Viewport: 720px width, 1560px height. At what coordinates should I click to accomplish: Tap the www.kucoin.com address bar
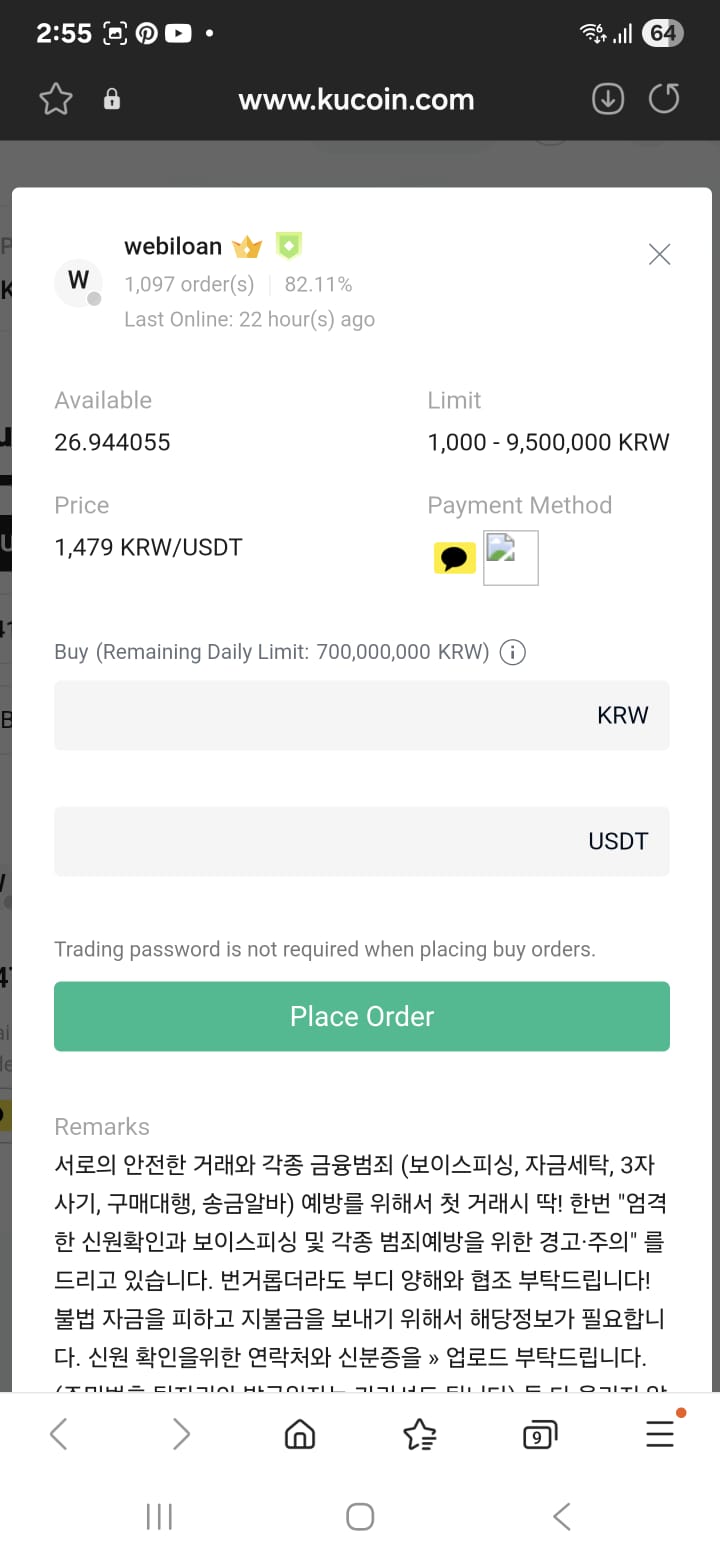click(356, 99)
